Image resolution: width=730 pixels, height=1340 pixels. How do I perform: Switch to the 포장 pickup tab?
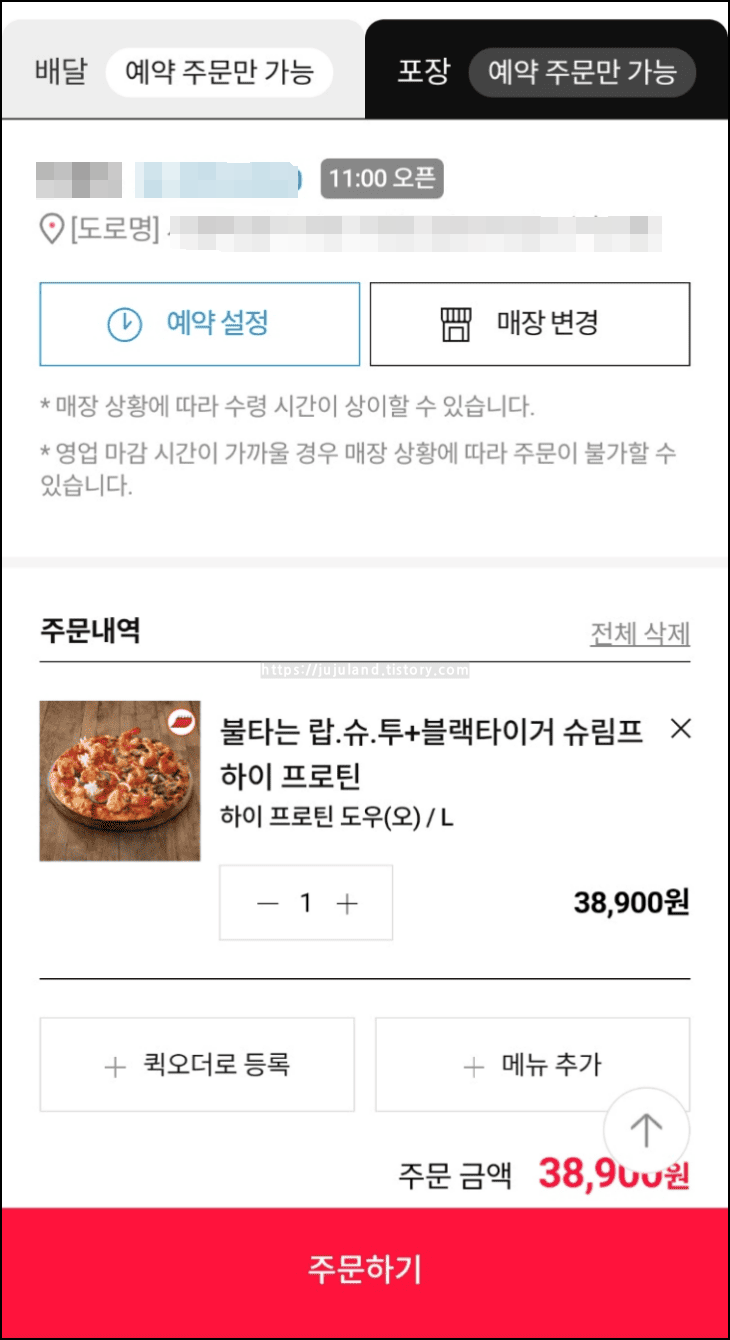[x=424, y=72]
